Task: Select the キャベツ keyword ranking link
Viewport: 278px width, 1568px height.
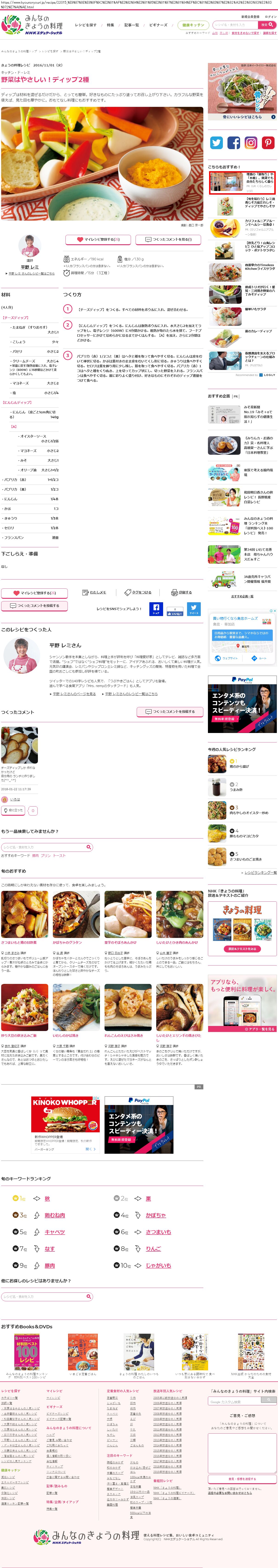Action: click(55, 1232)
